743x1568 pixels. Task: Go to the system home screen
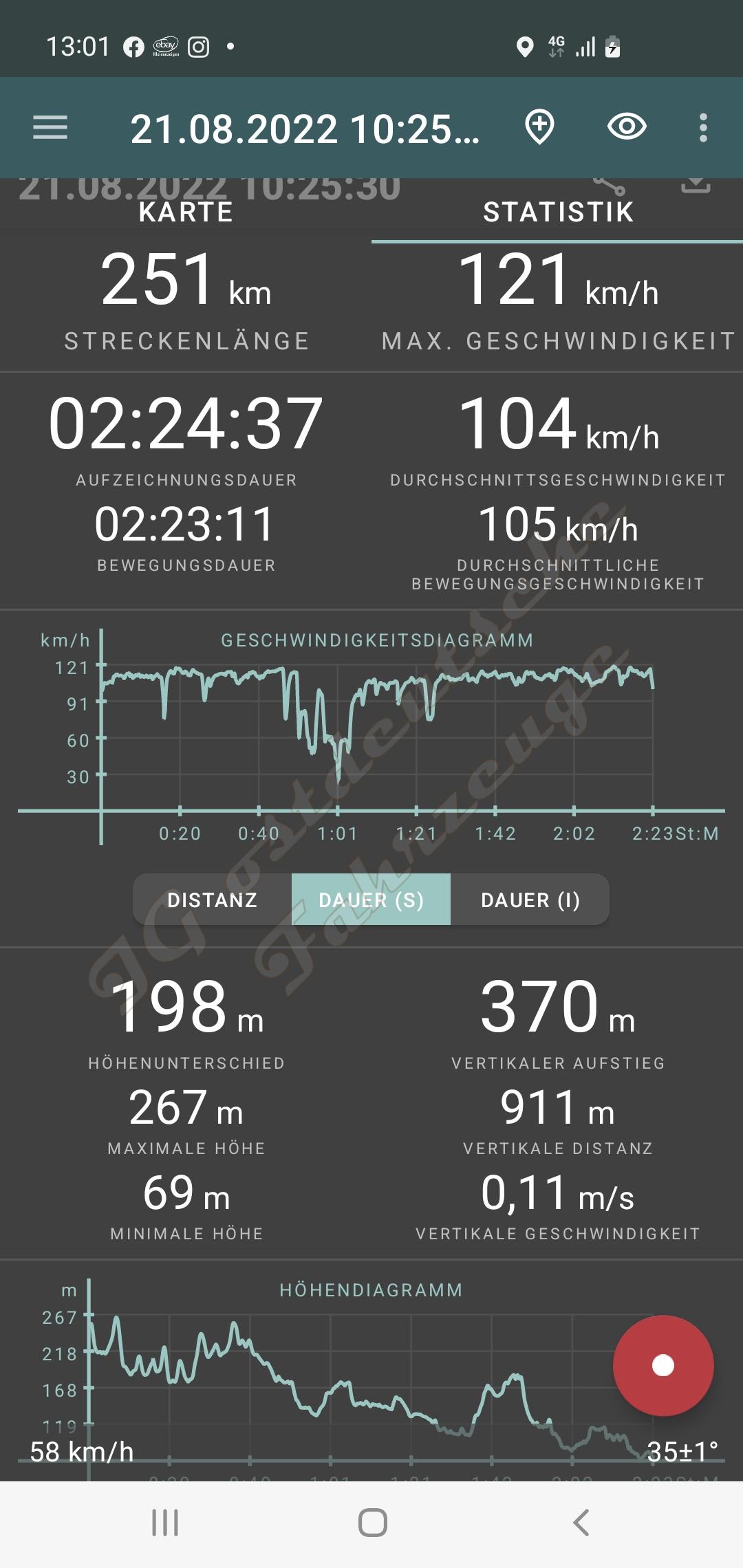click(372, 1523)
